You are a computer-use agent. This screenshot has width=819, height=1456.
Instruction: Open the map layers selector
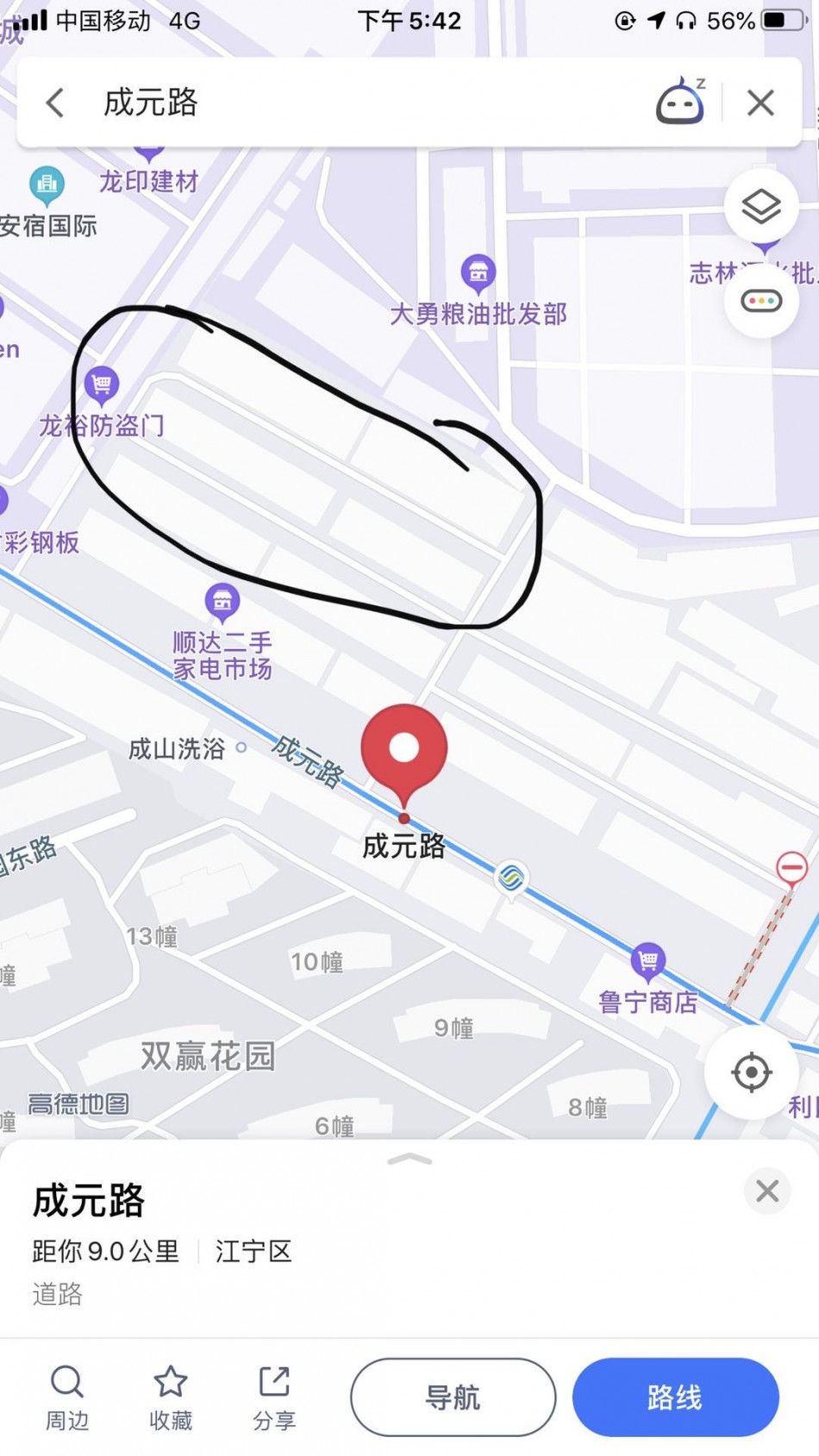click(760, 207)
